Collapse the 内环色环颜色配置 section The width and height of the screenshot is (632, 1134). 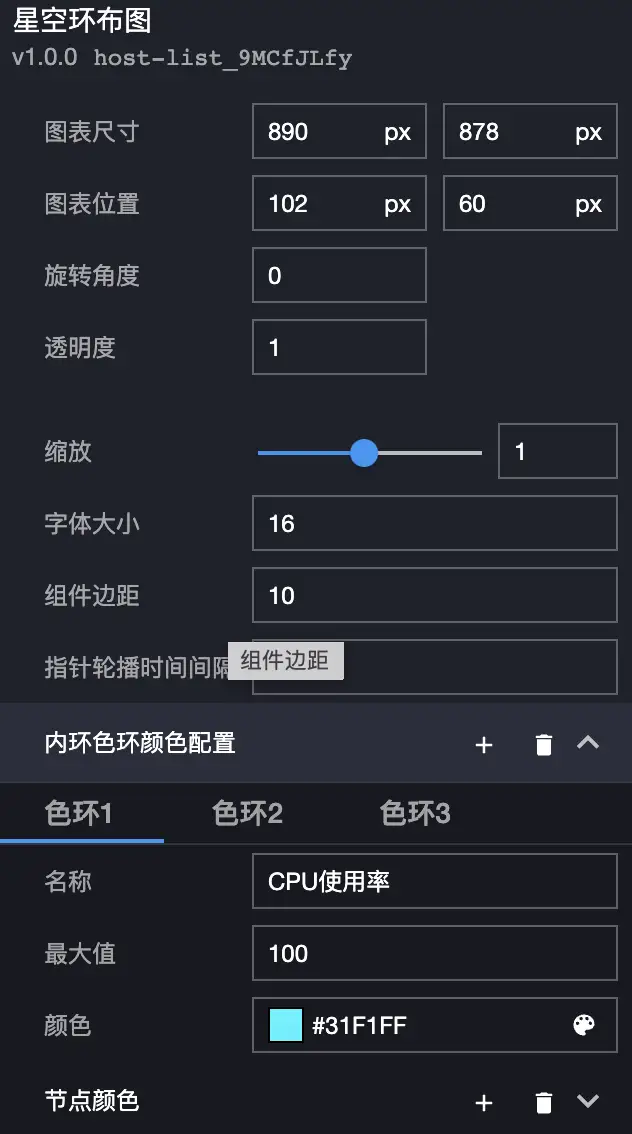tap(588, 743)
